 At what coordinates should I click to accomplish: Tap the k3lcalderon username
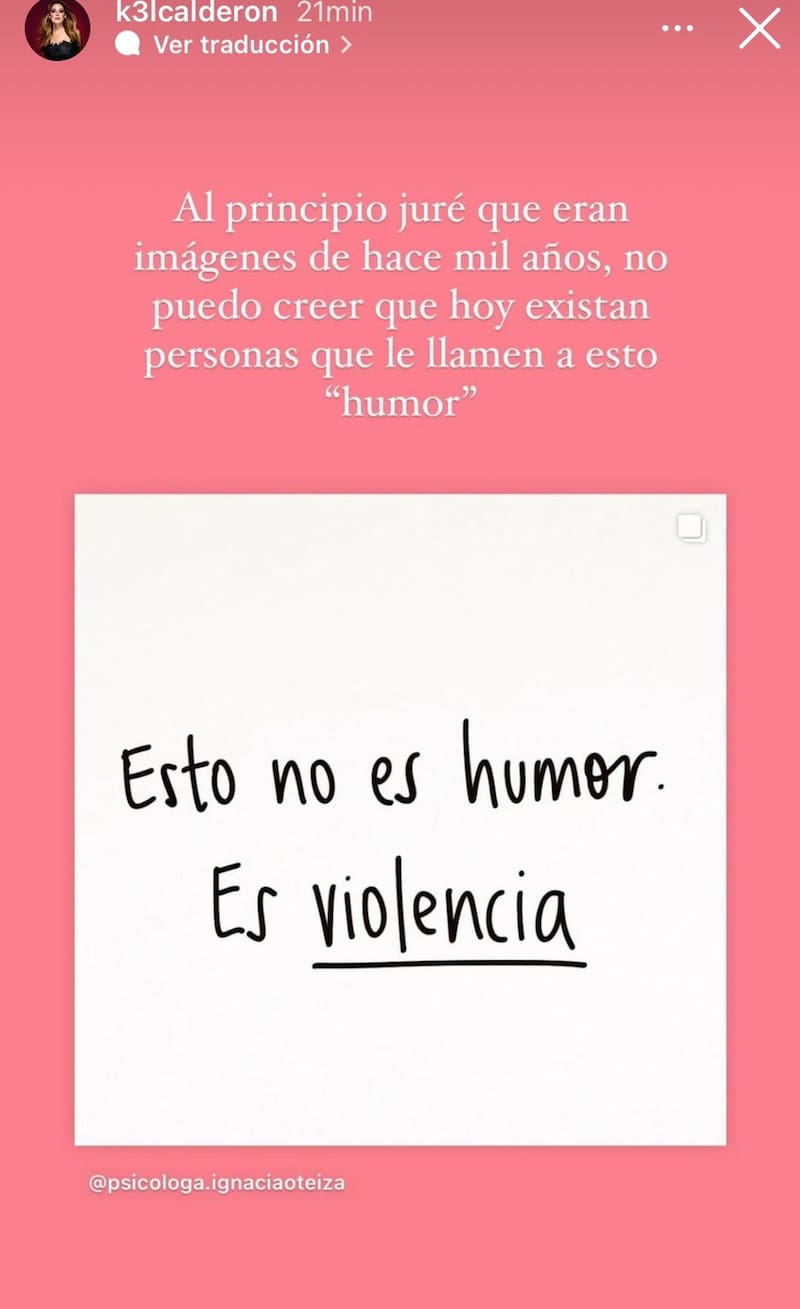[x=197, y=12]
